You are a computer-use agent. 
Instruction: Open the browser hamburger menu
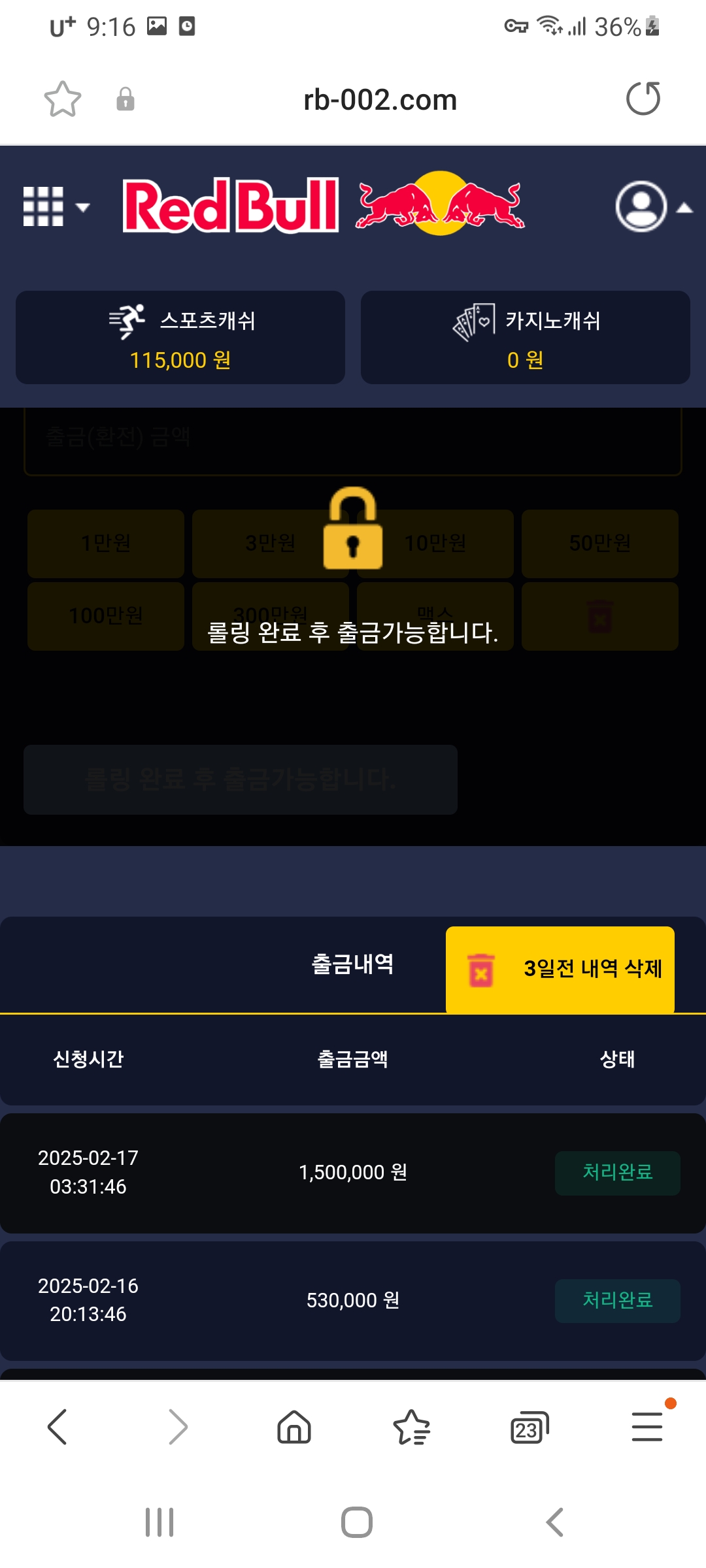647,1426
